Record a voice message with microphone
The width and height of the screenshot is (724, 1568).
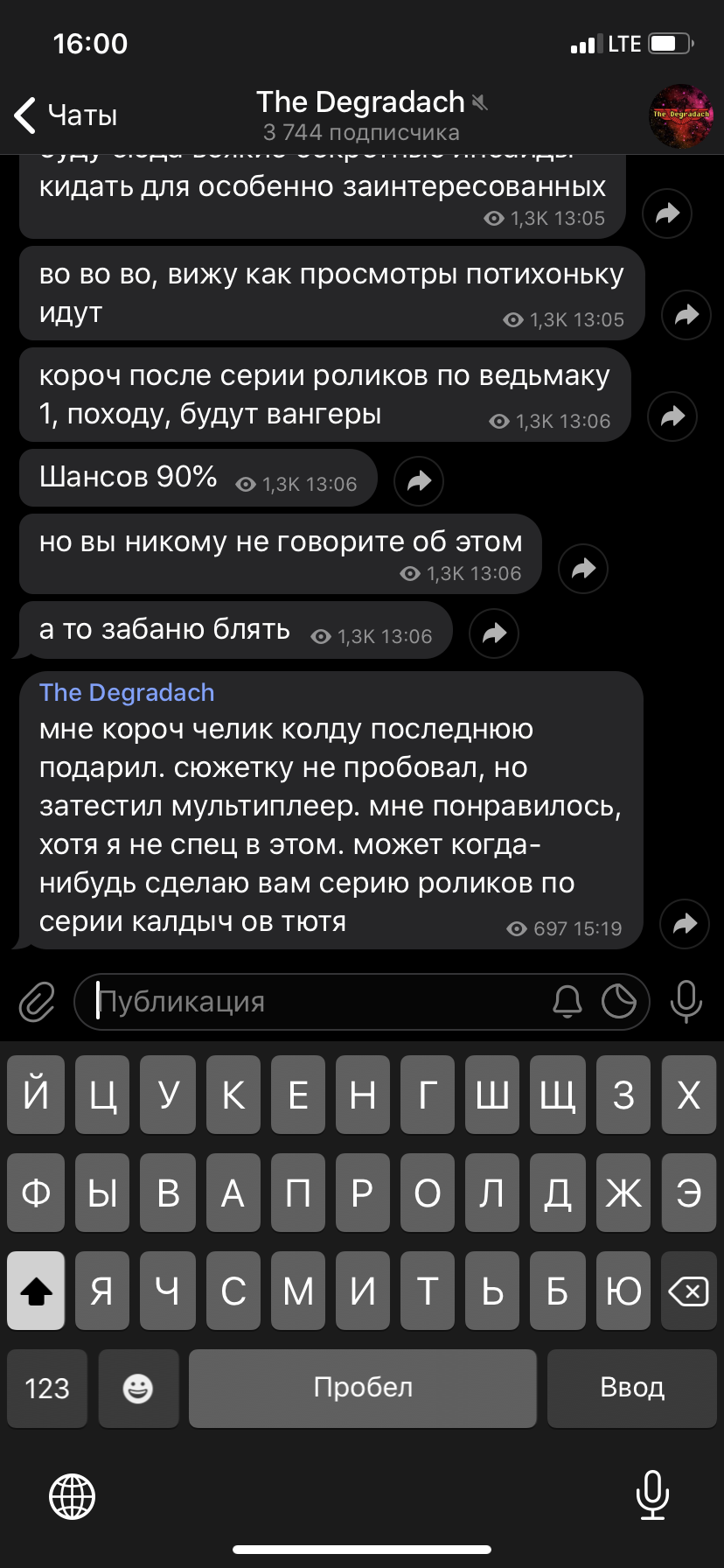pos(686,1001)
